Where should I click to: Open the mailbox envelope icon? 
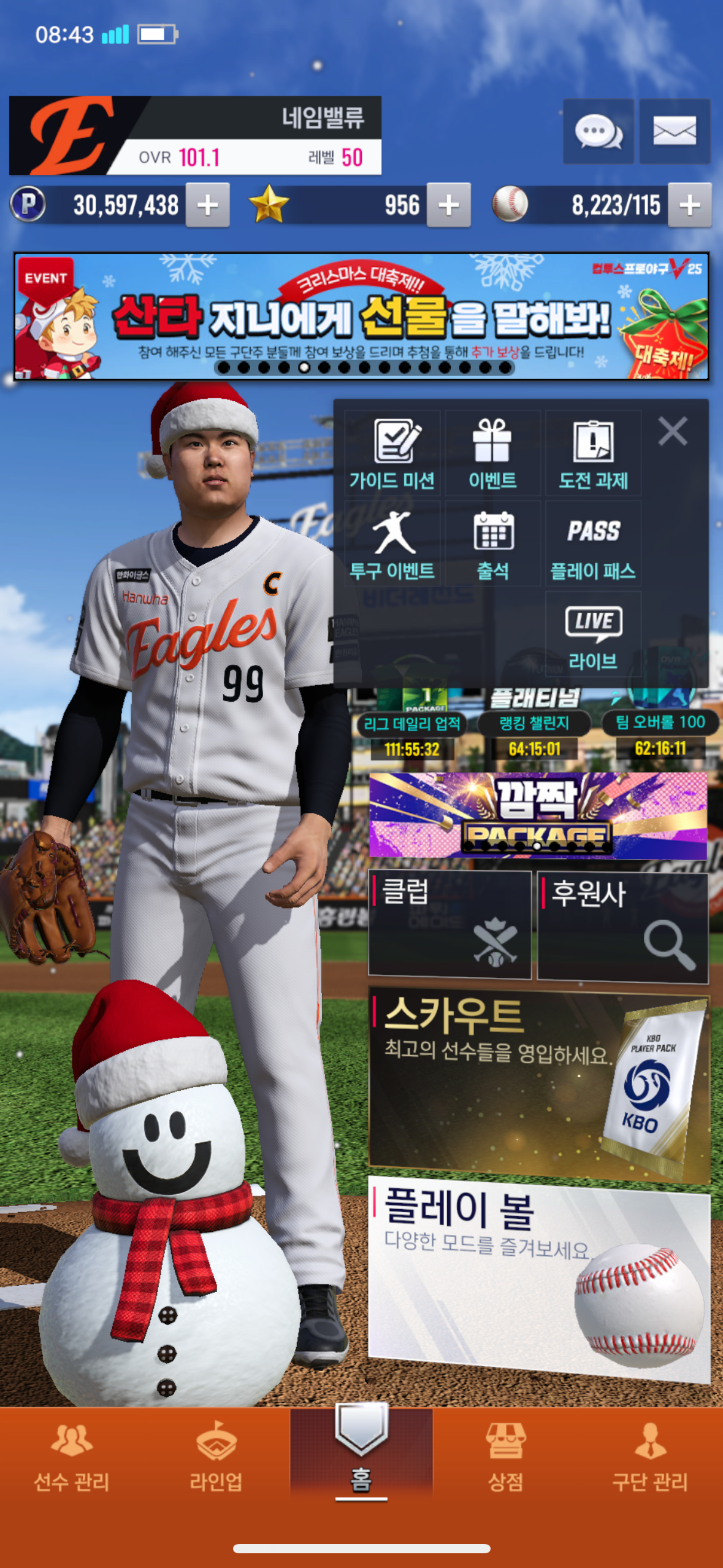click(674, 131)
